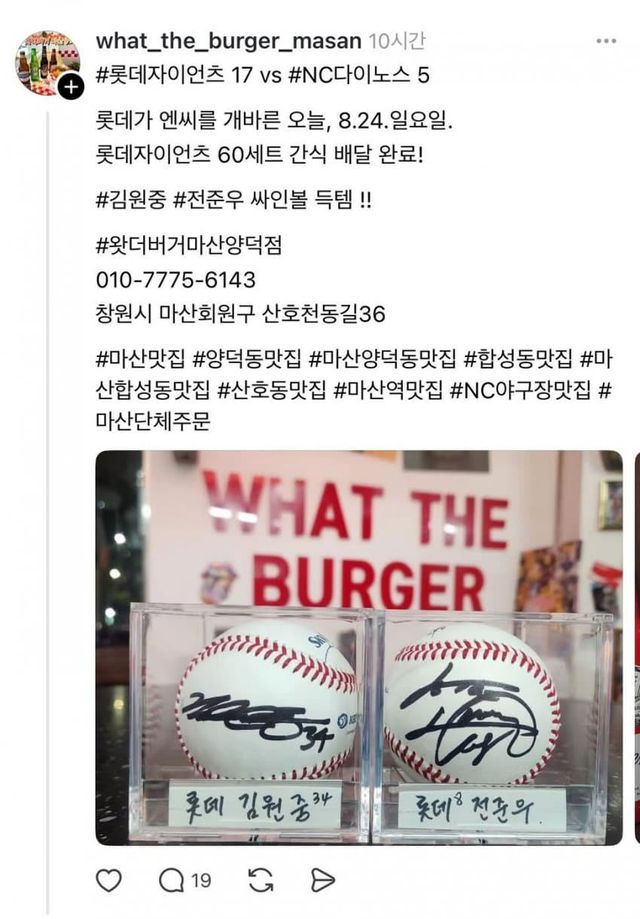The height and width of the screenshot is (919, 640).
Task: Open the #롯데자이언츠 hashtag
Action: 160,73
